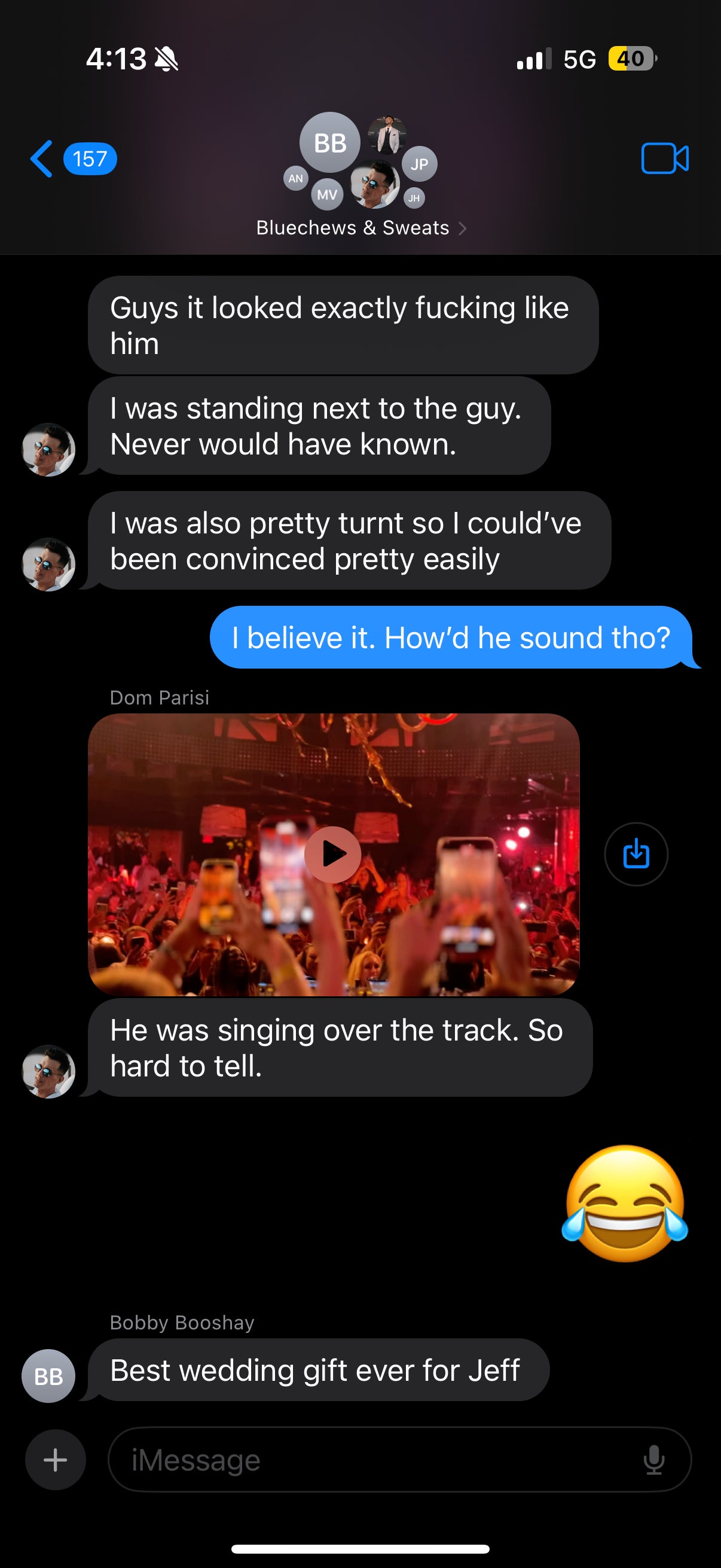Play the video from Dom Parisi
This screenshot has width=721, height=1568.
tap(333, 854)
